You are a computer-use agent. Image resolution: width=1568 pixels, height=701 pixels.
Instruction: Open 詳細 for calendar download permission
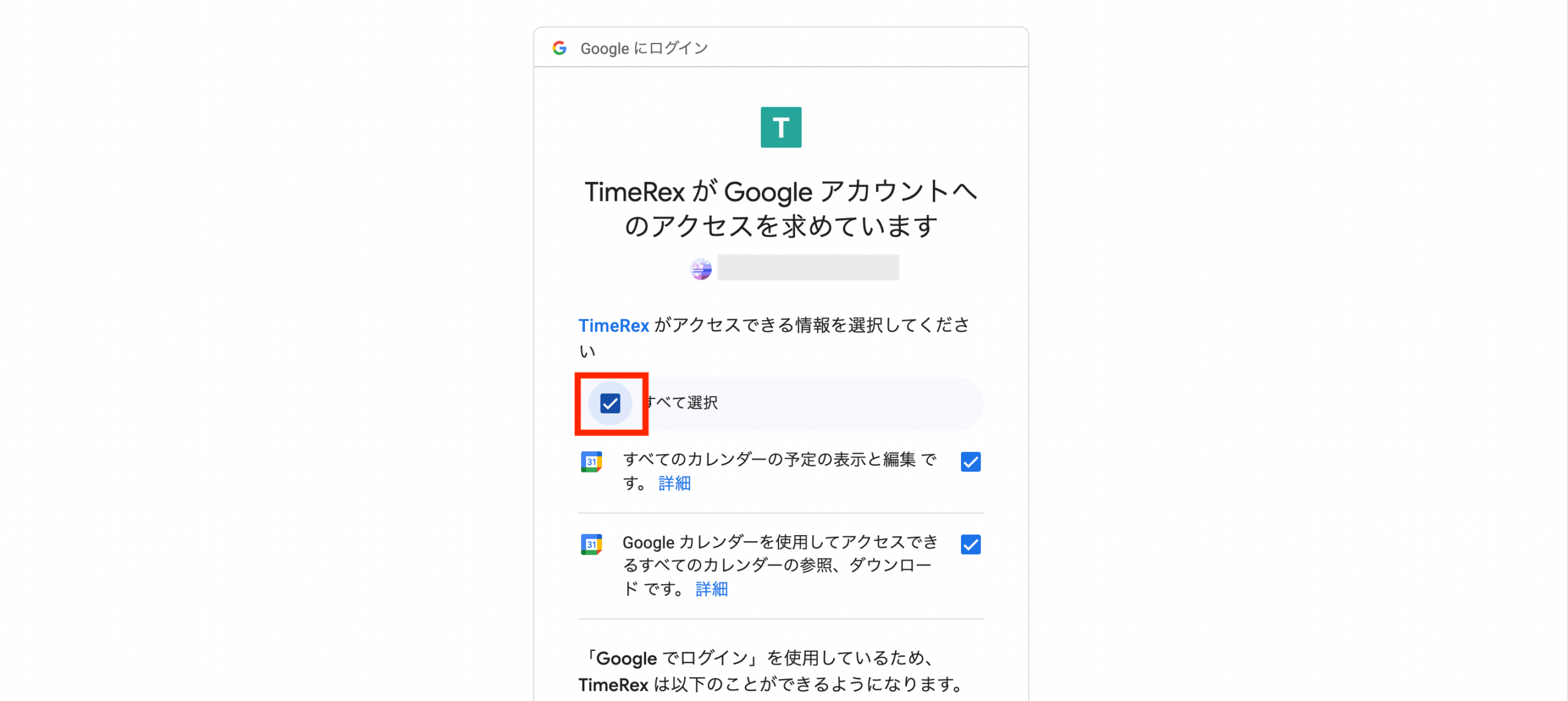tap(711, 589)
